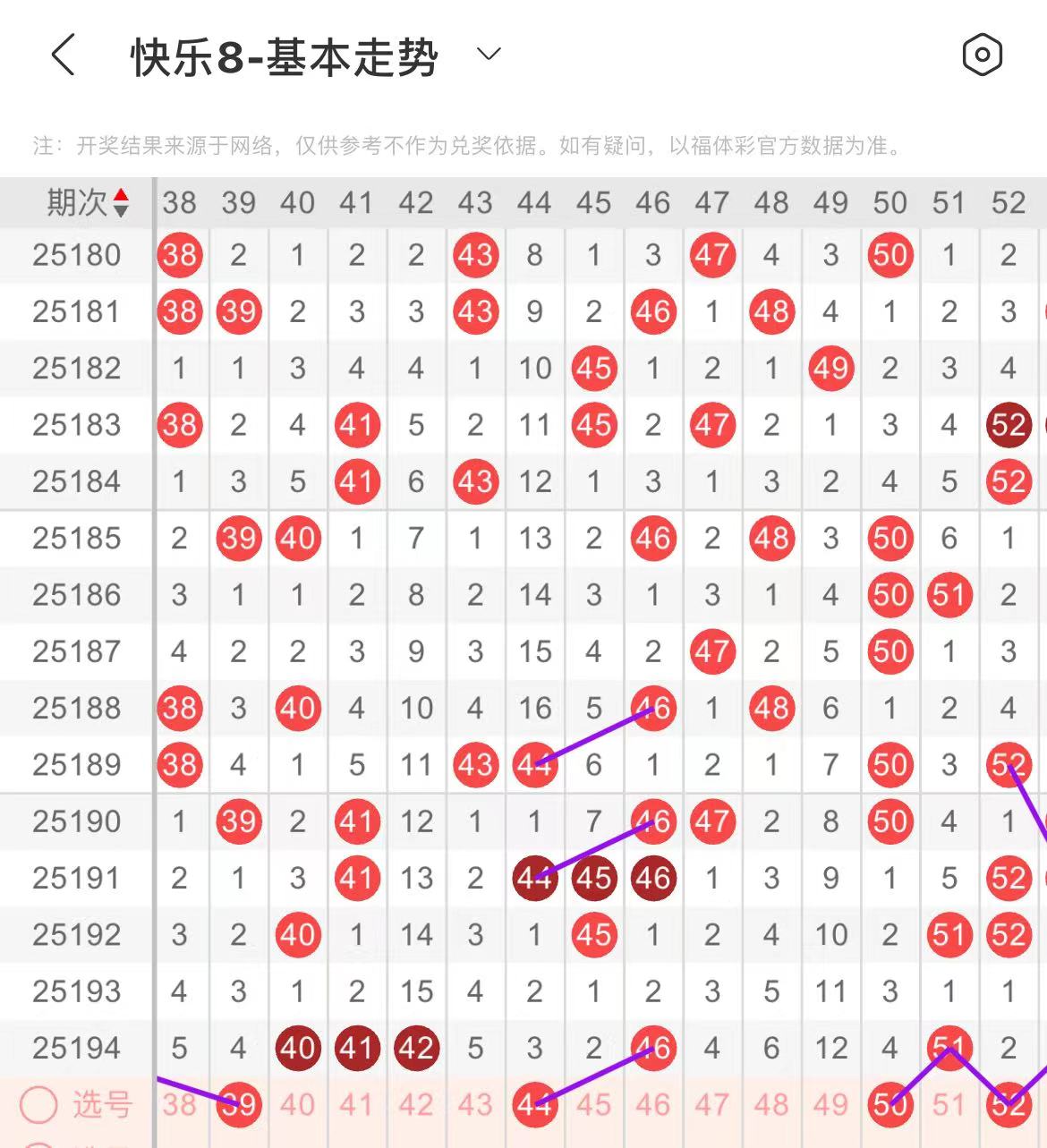This screenshot has width=1047, height=1148.
Task: Pick number 47 in the 选号 row
Action: coord(711,1105)
